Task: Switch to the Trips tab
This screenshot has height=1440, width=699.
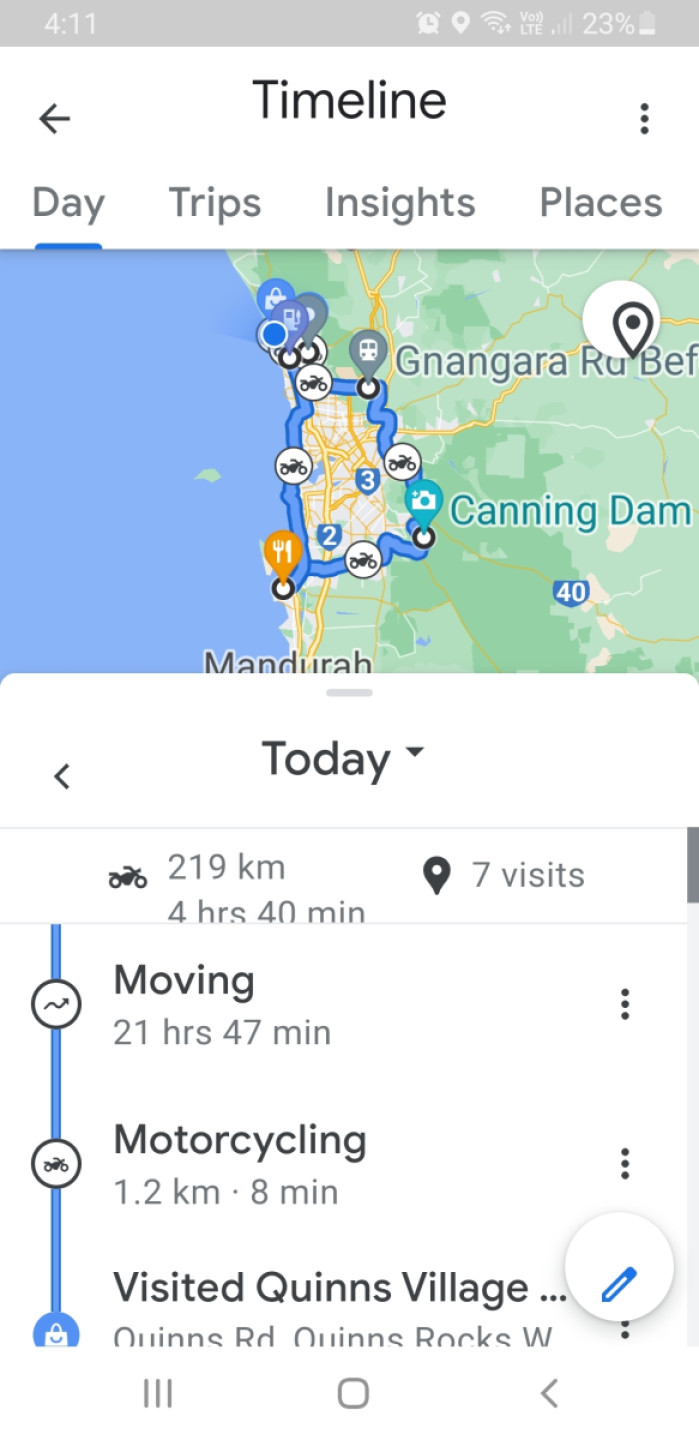Action: pyautogui.click(x=214, y=203)
